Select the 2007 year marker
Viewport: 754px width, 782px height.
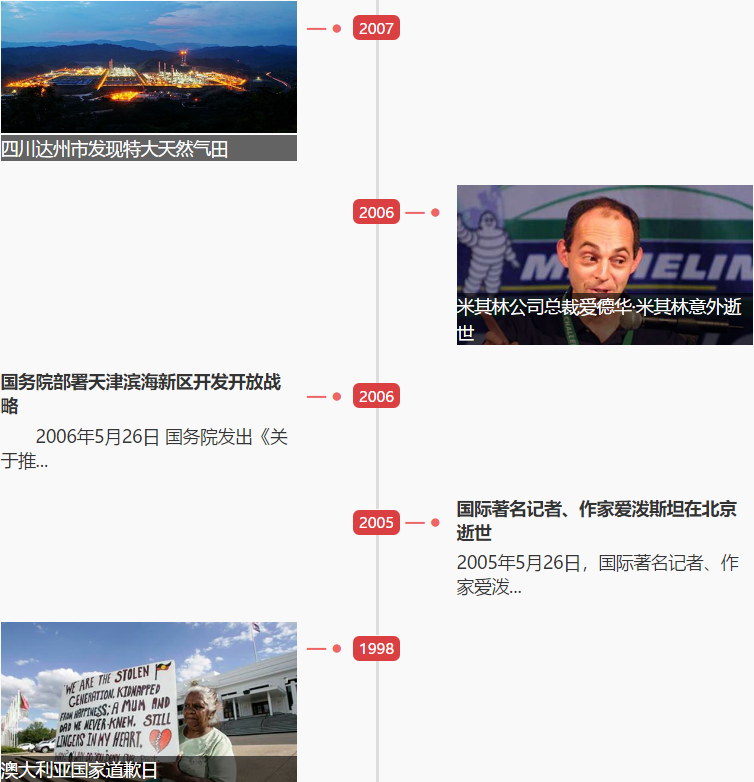coord(376,28)
